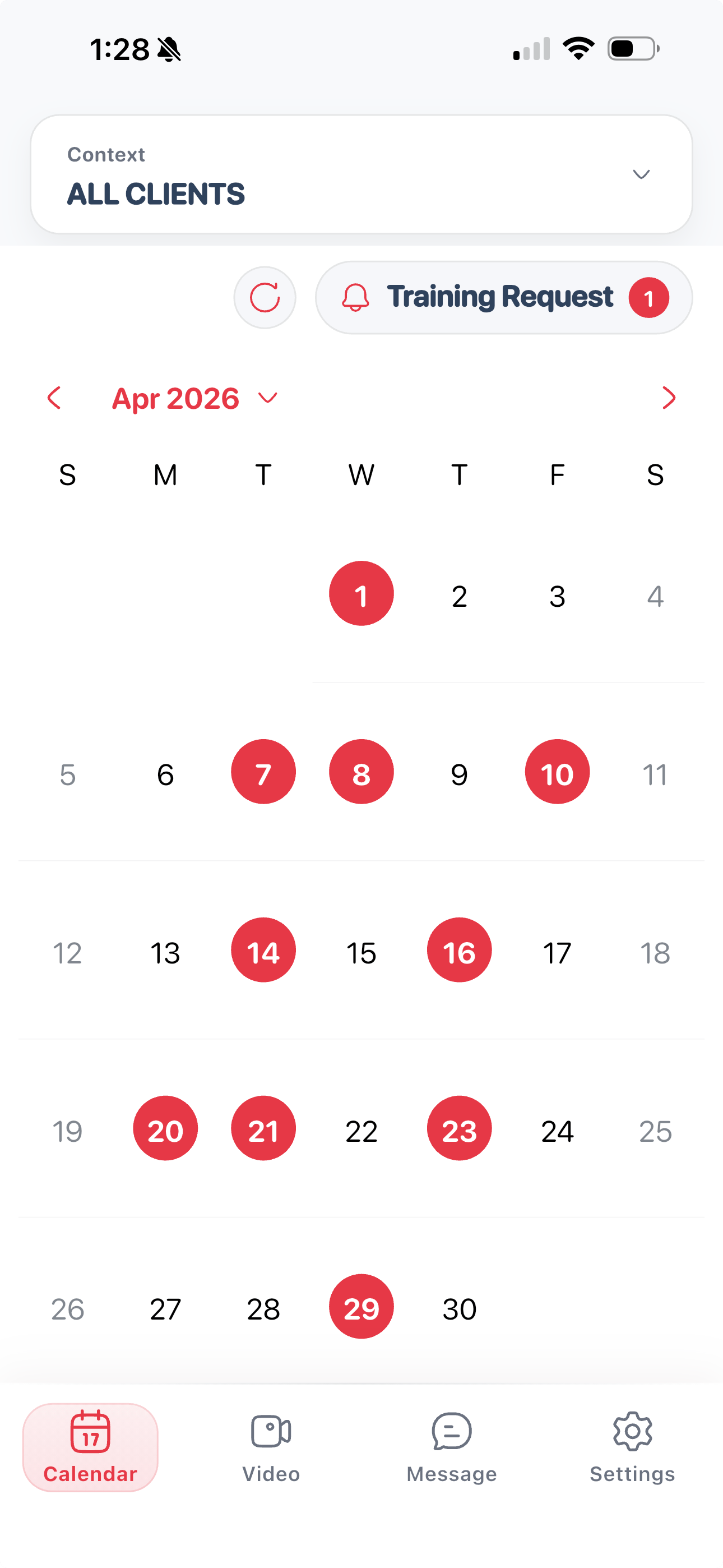Select April 1 on the calendar
Image resolution: width=723 pixels, height=1568 pixels.
[x=361, y=593]
